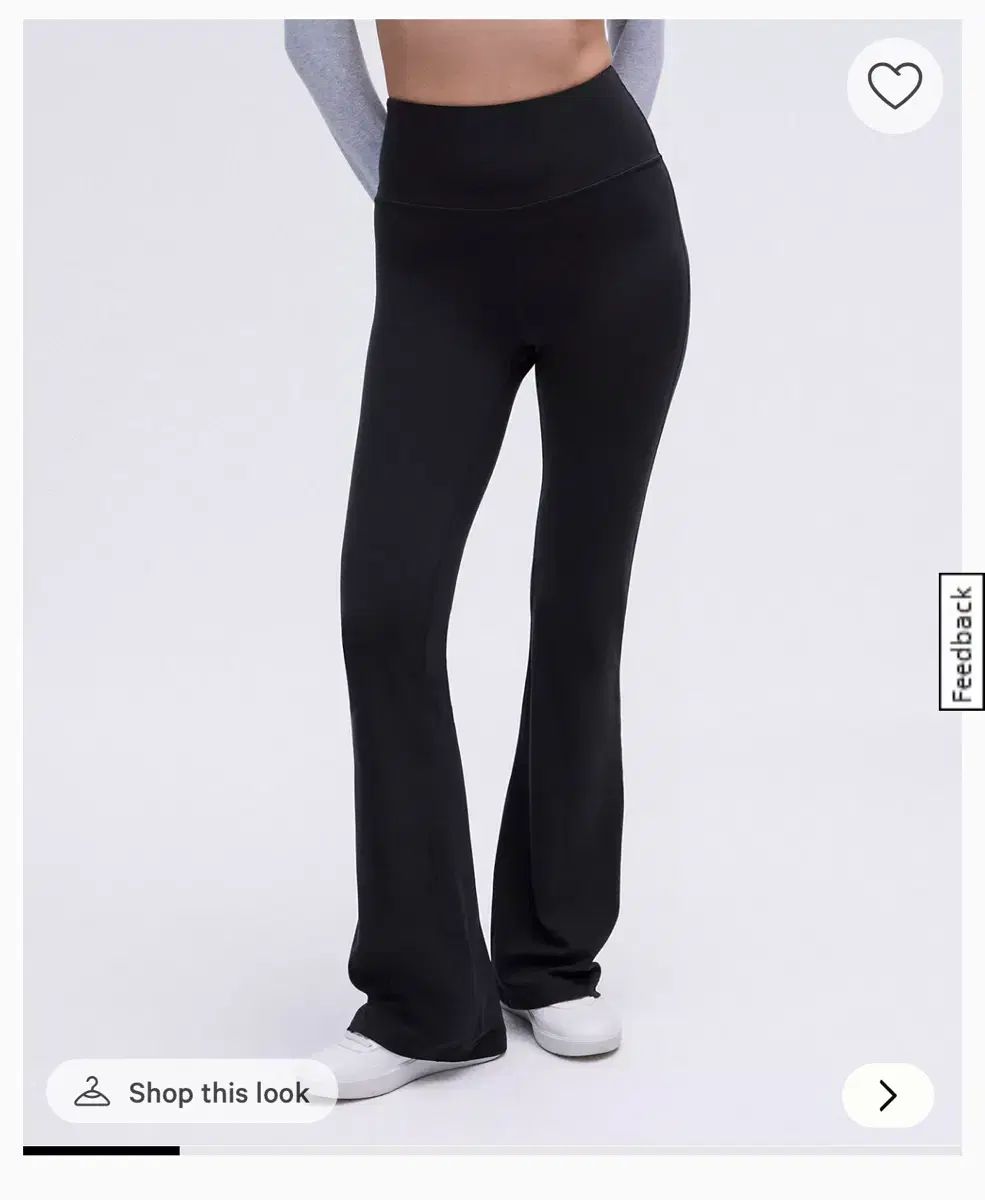
Task: Add these pants to favorites with the heart
Action: [894, 86]
